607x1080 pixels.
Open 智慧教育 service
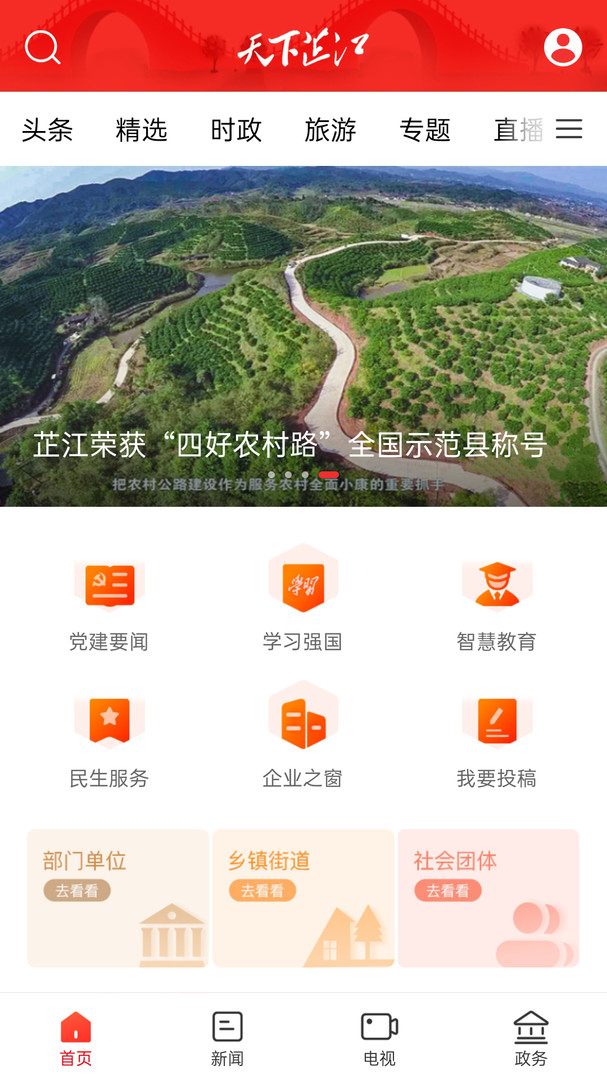pyautogui.click(x=497, y=600)
